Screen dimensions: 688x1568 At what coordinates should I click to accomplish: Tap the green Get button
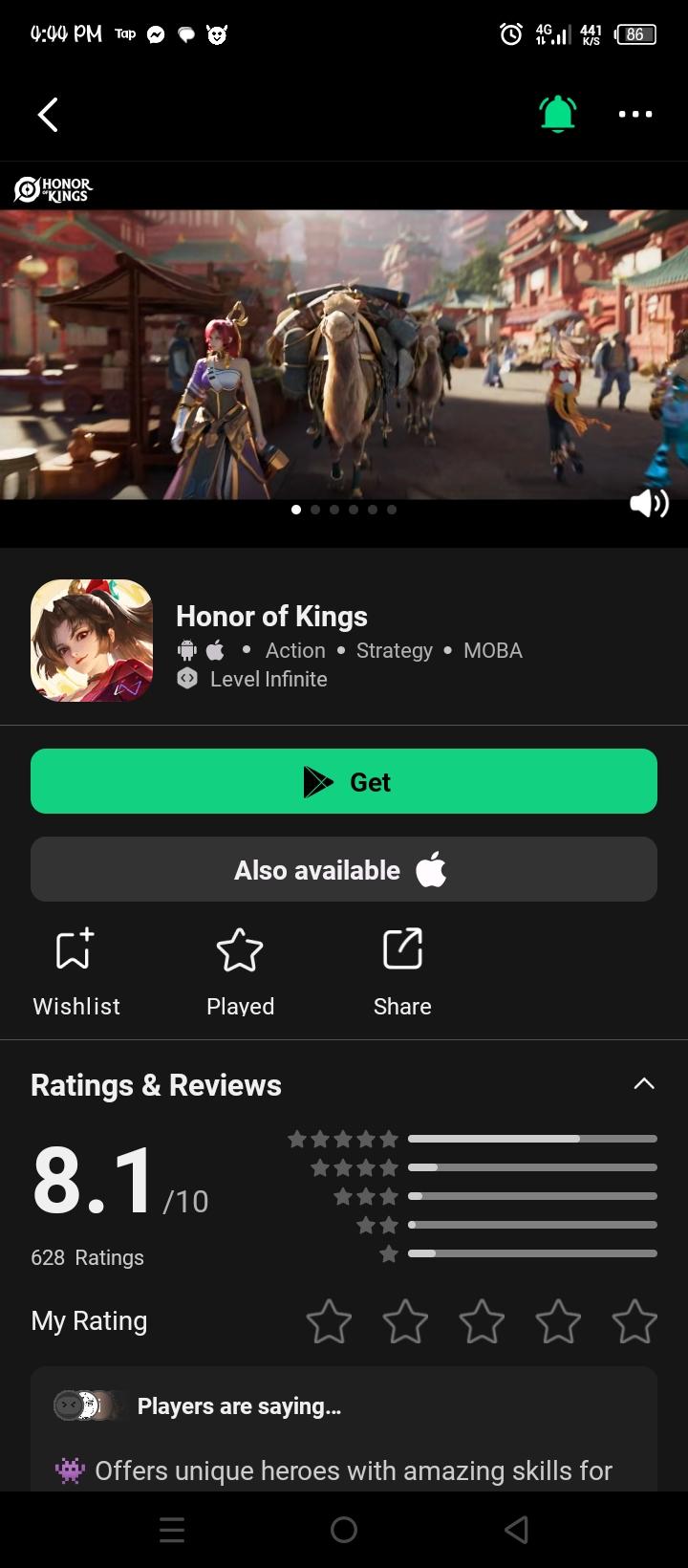click(x=344, y=781)
